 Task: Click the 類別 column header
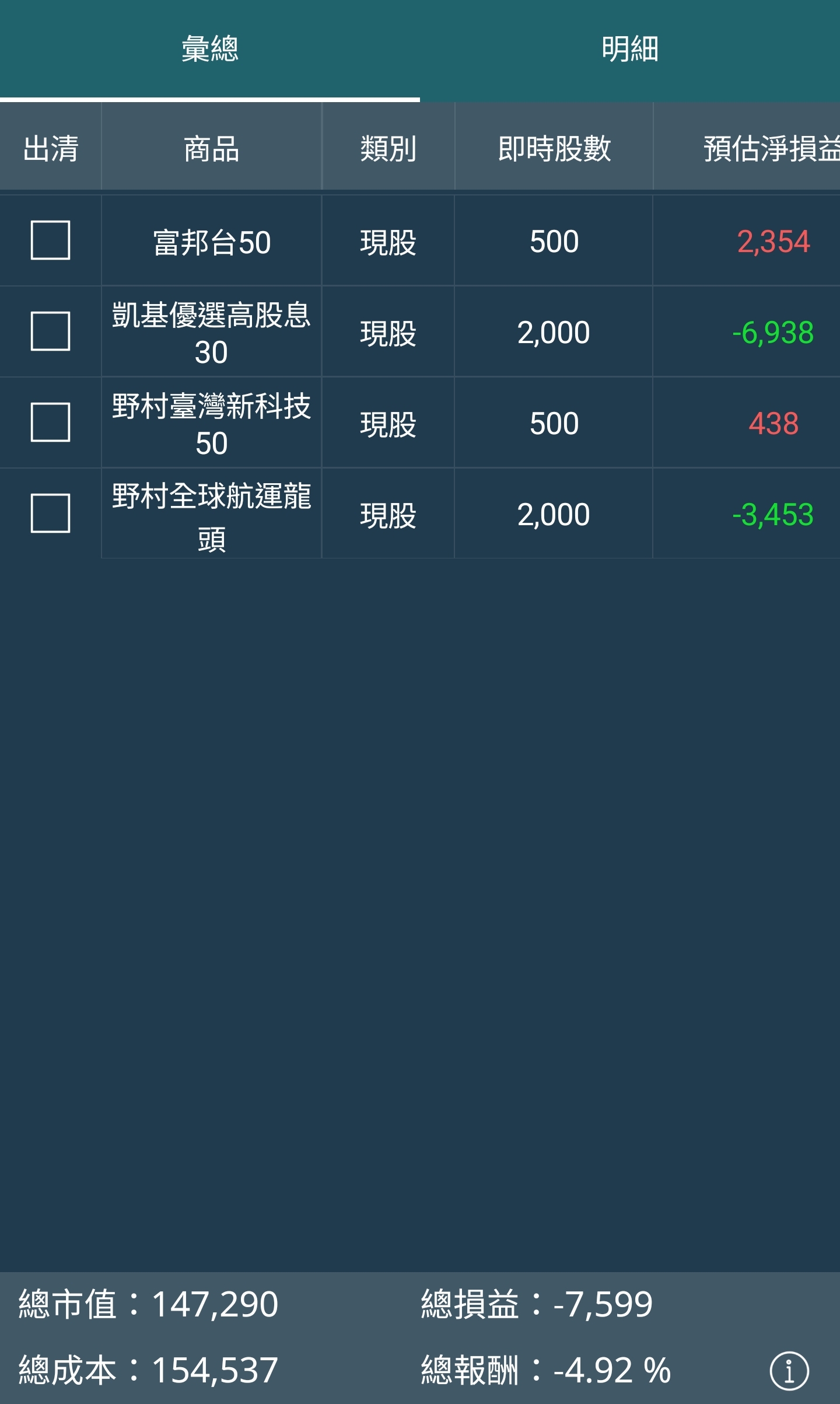click(x=388, y=147)
